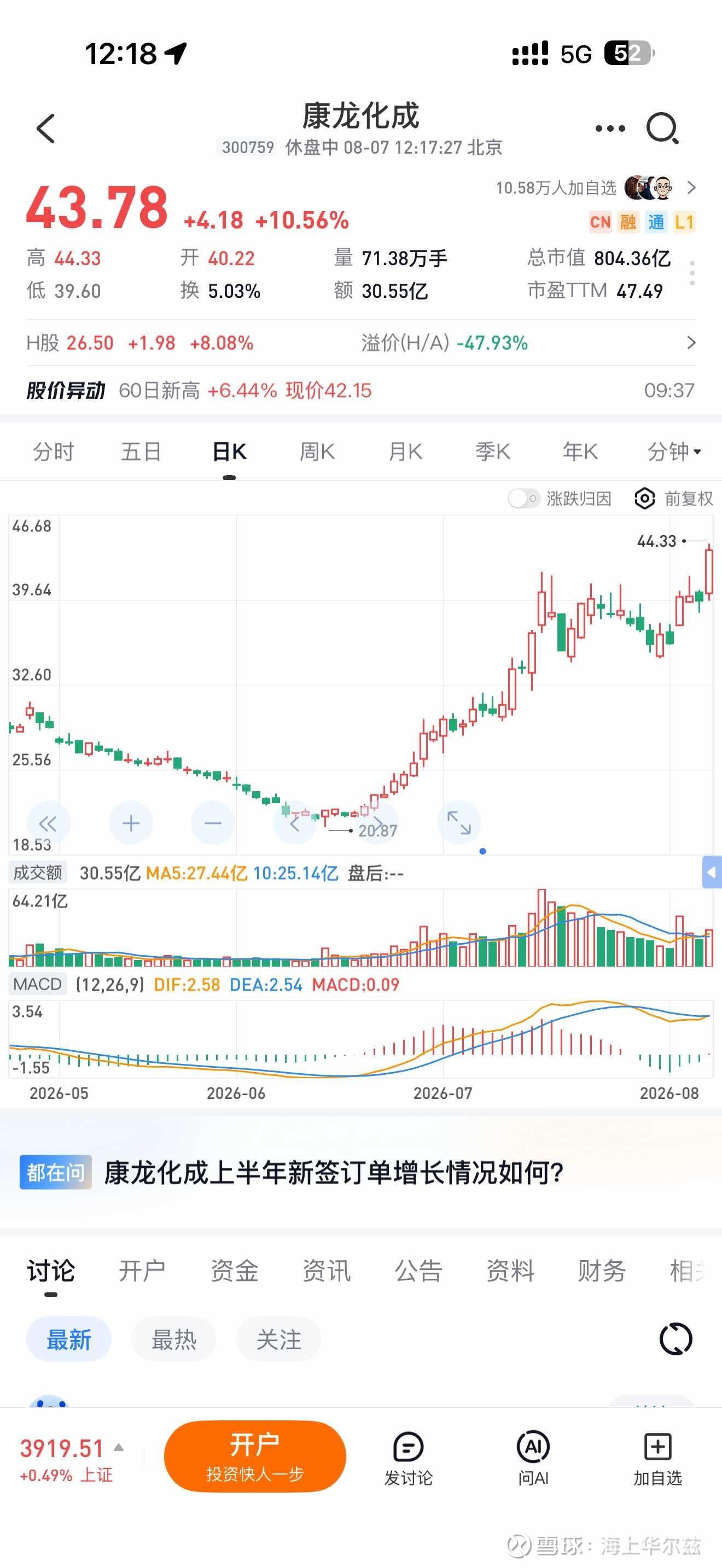Switch to the 资金 section tab
The image size is (722, 1568).
(x=234, y=1271)
